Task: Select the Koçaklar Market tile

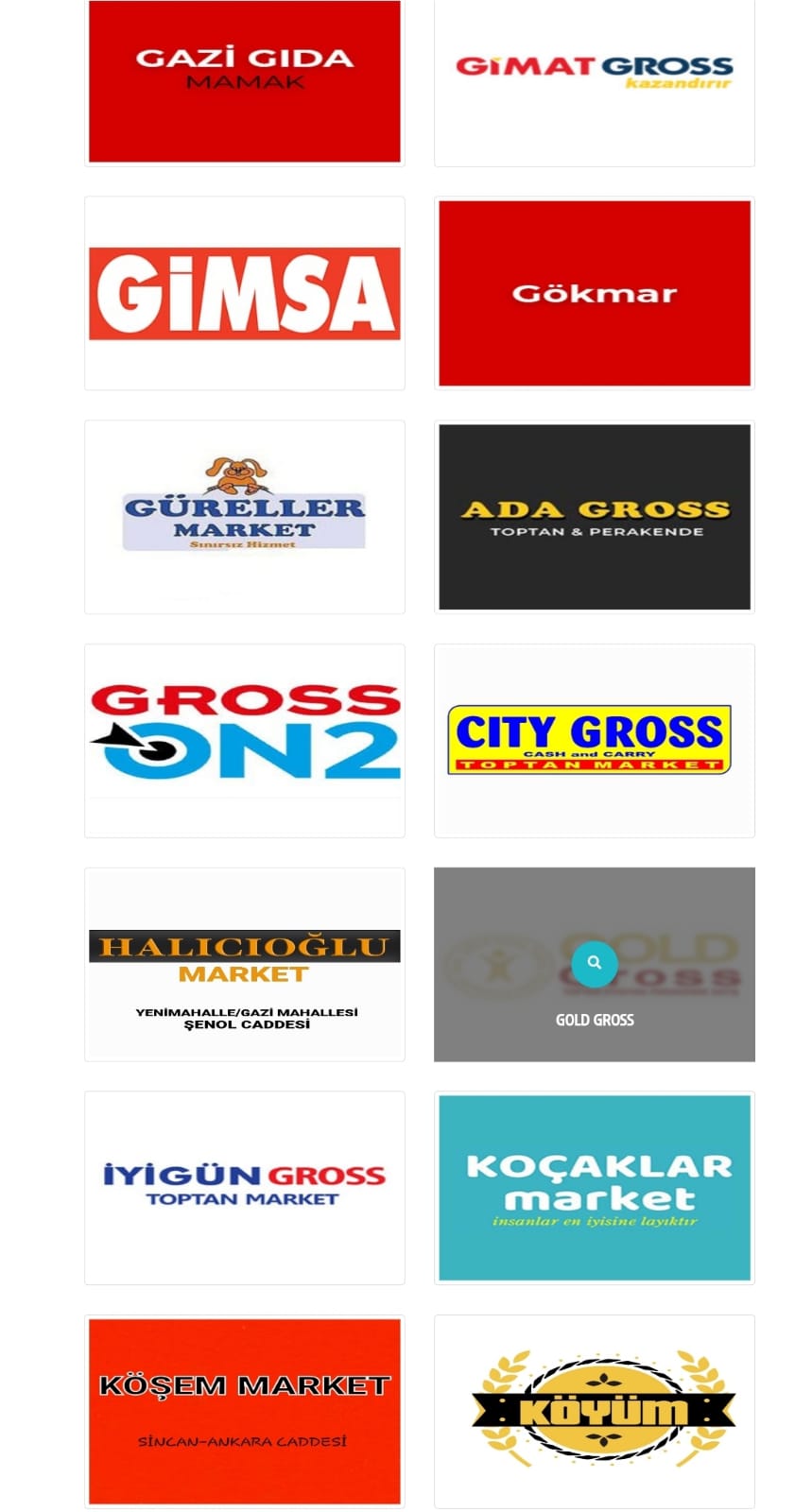Action: 594,1187
